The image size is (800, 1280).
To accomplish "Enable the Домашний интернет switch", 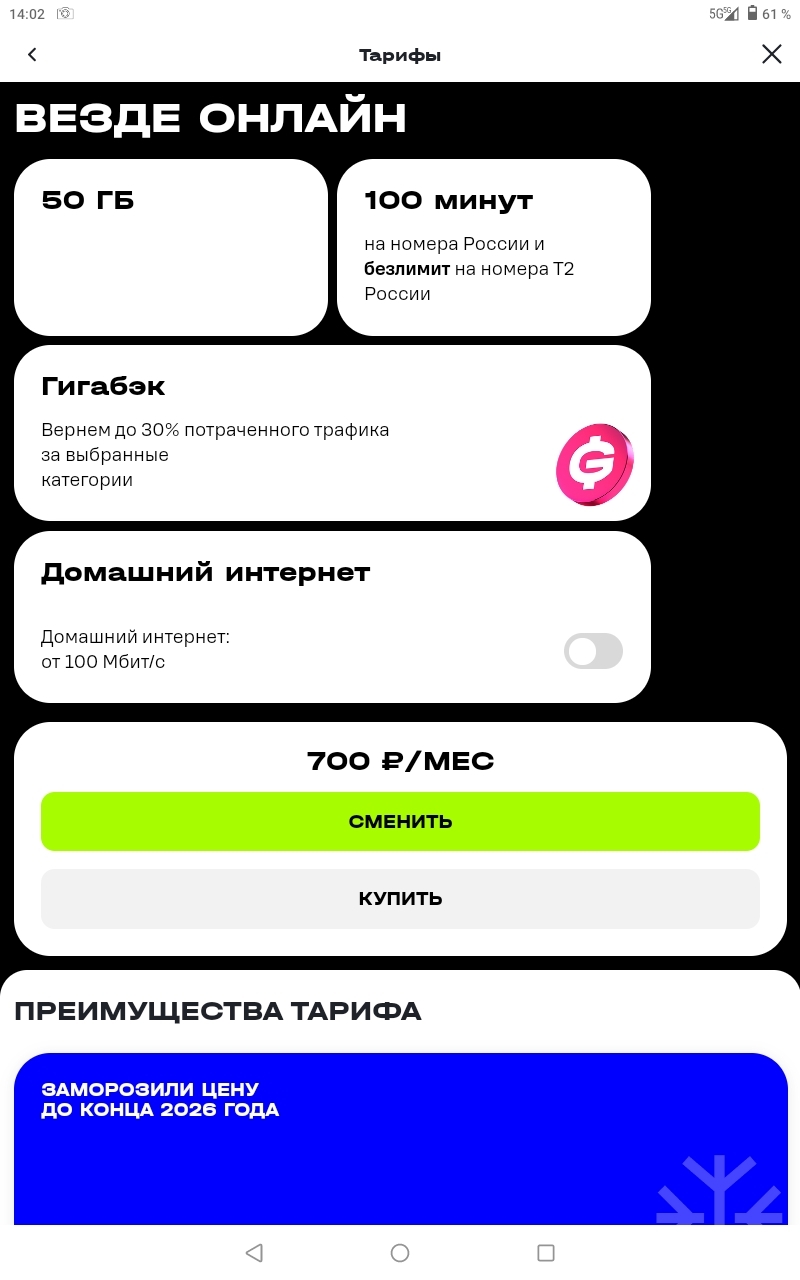I will point(593,651).
